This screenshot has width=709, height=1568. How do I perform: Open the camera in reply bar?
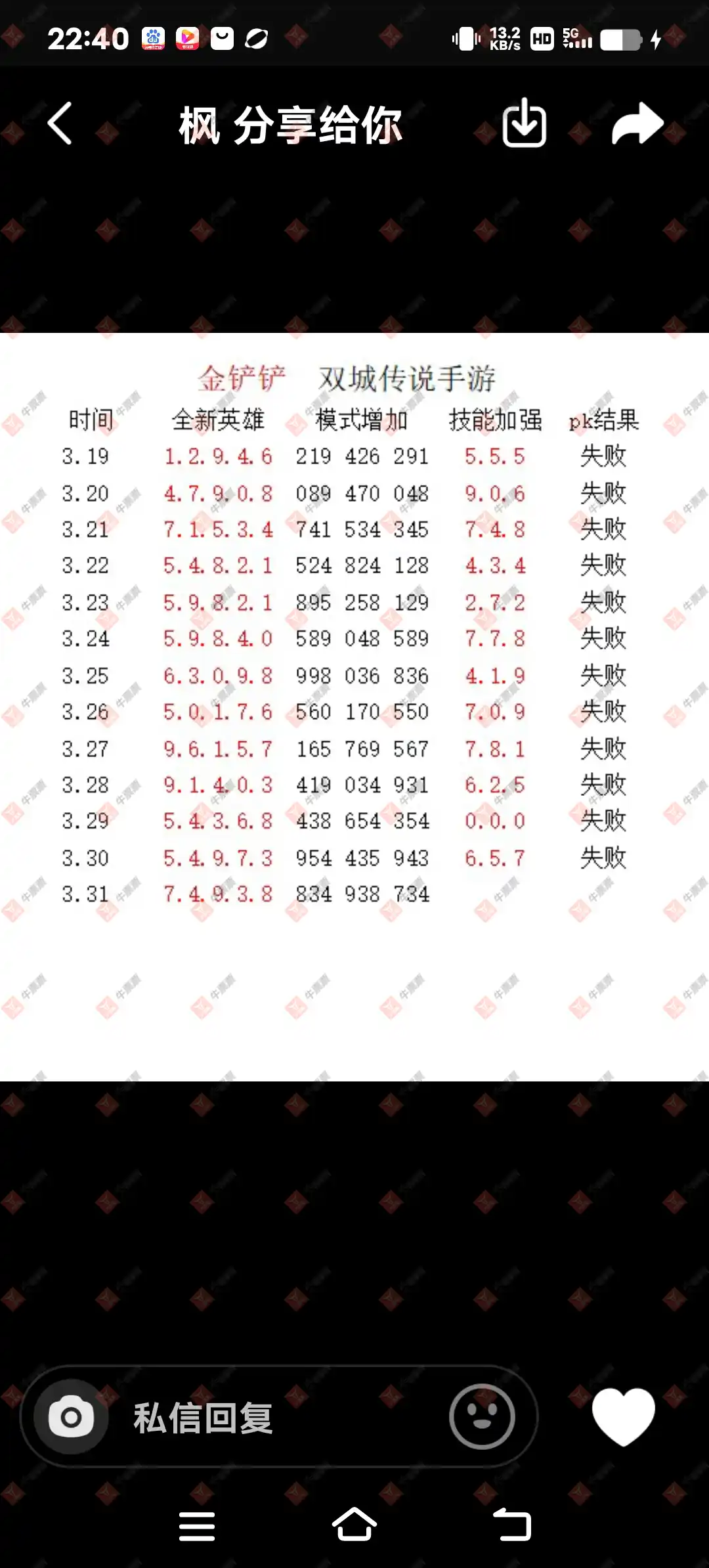(71, 1417)
